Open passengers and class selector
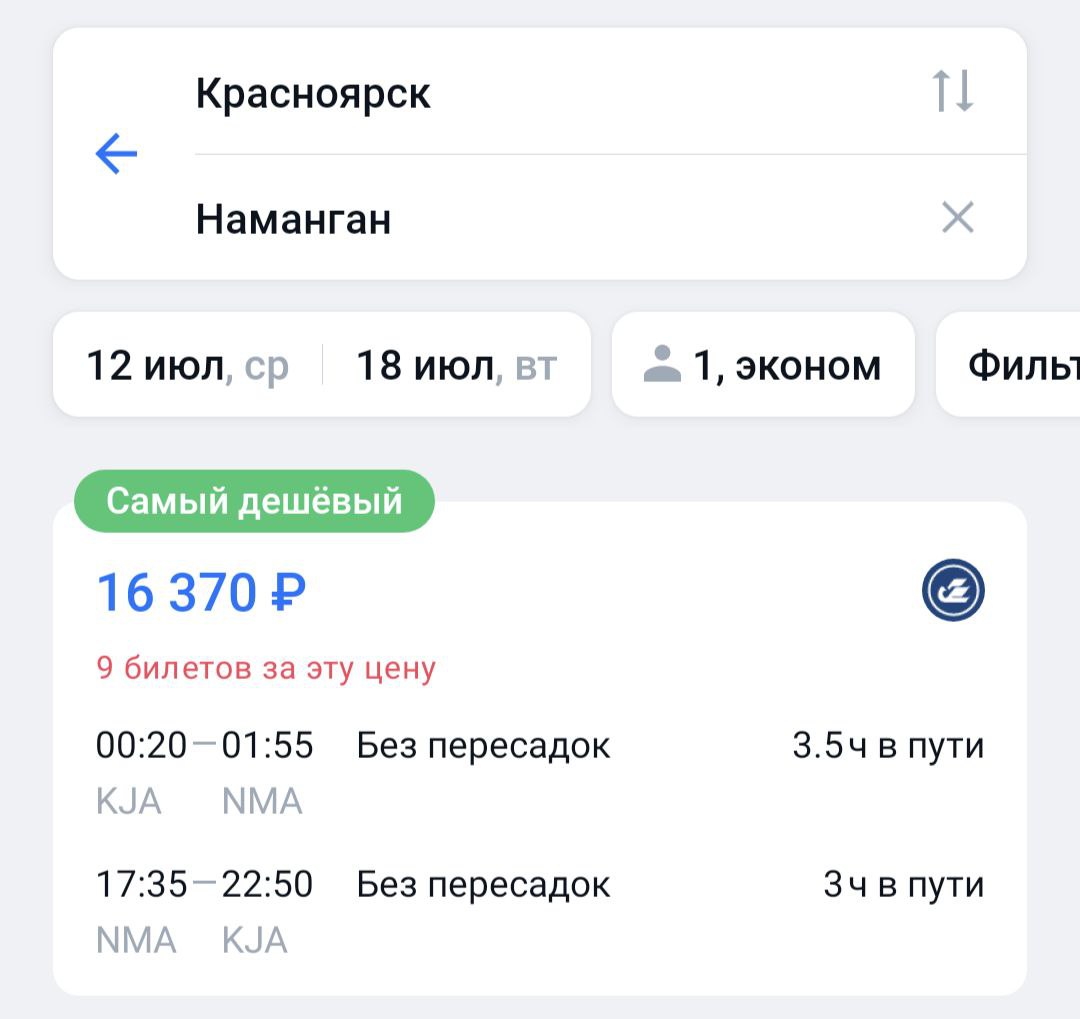Screen dimensions: 1080x1019 tap(762, 366)
